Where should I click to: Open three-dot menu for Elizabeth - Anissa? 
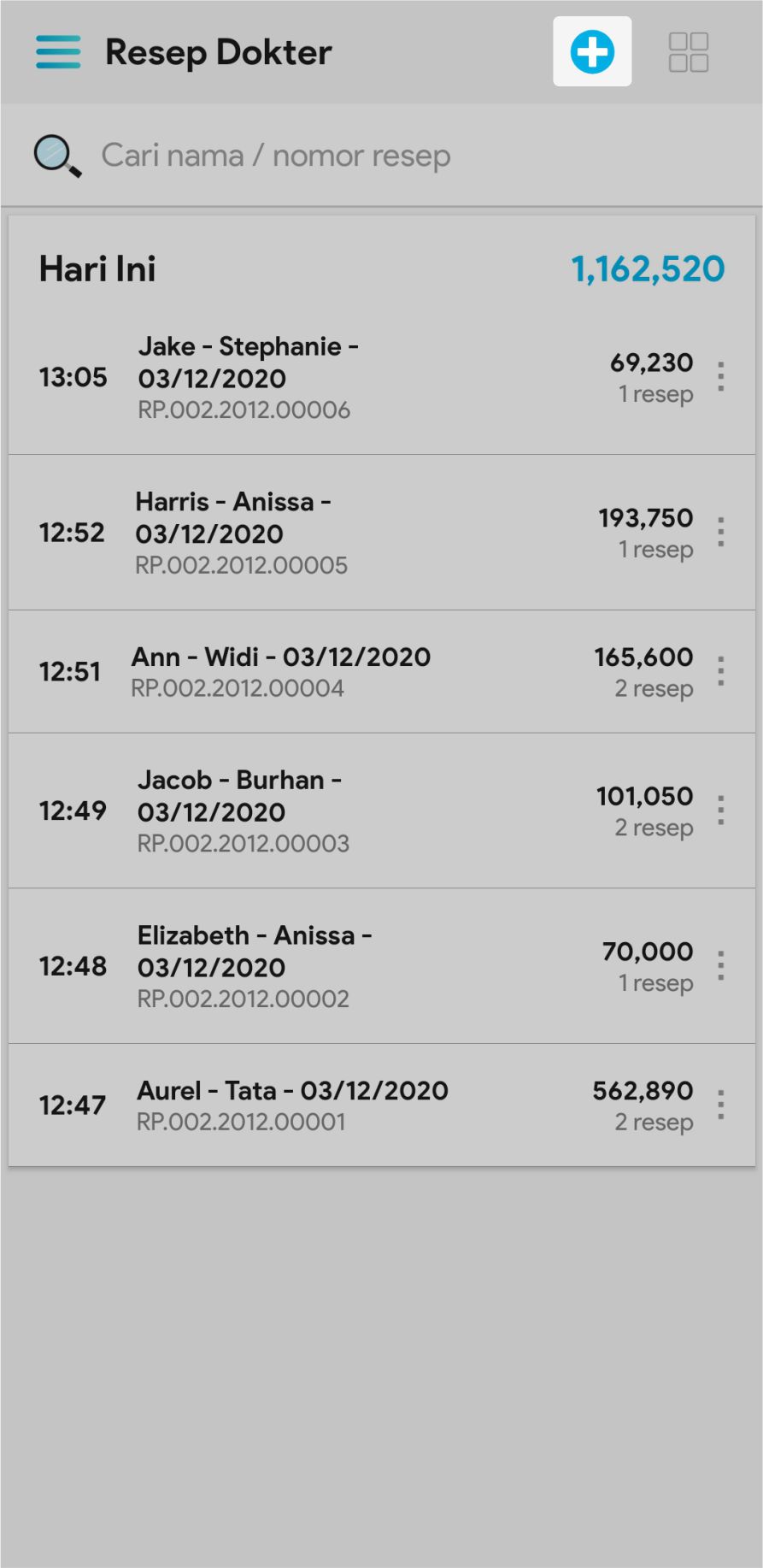pos(721,966)
